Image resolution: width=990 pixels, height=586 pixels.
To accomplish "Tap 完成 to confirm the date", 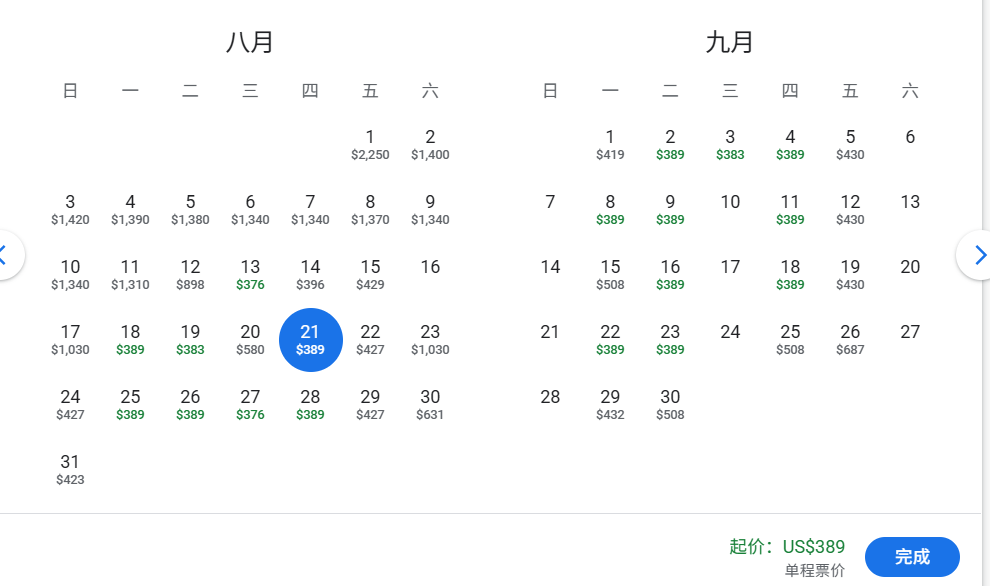I will 911,557.
